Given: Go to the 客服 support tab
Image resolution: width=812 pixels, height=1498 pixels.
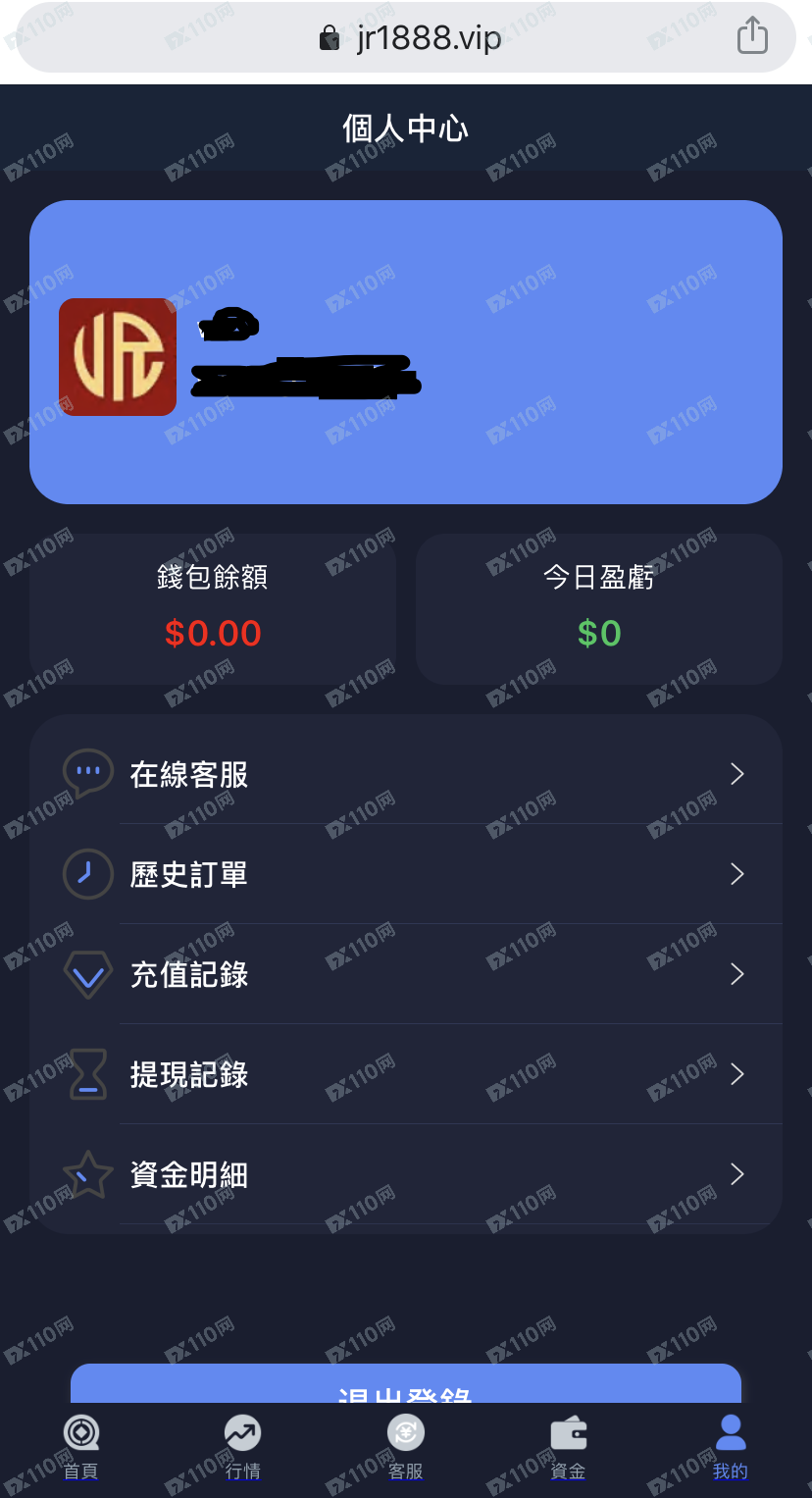Looking at the screenshot, I should pos(405,1447).
